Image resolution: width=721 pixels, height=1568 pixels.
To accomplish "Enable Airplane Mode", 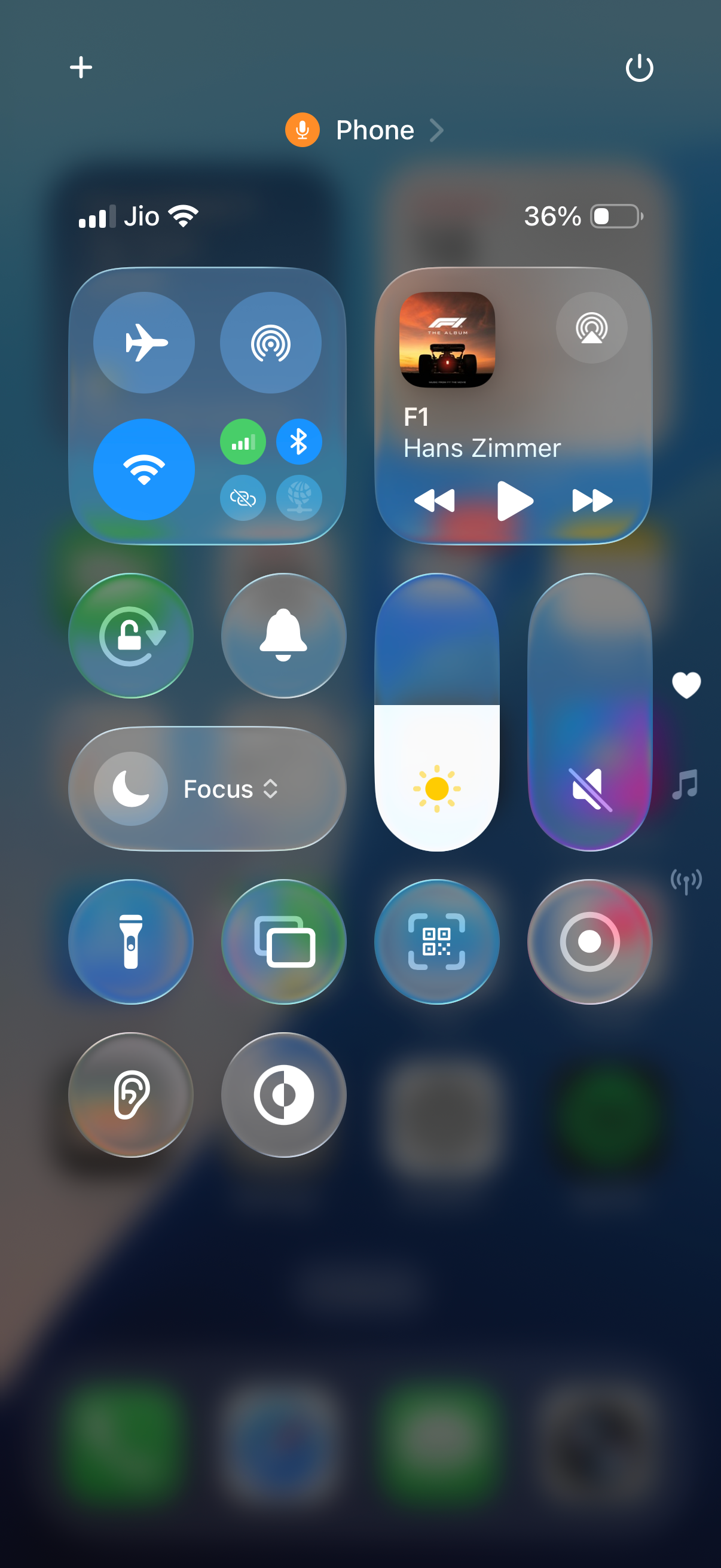I will [x=144, y=342].
